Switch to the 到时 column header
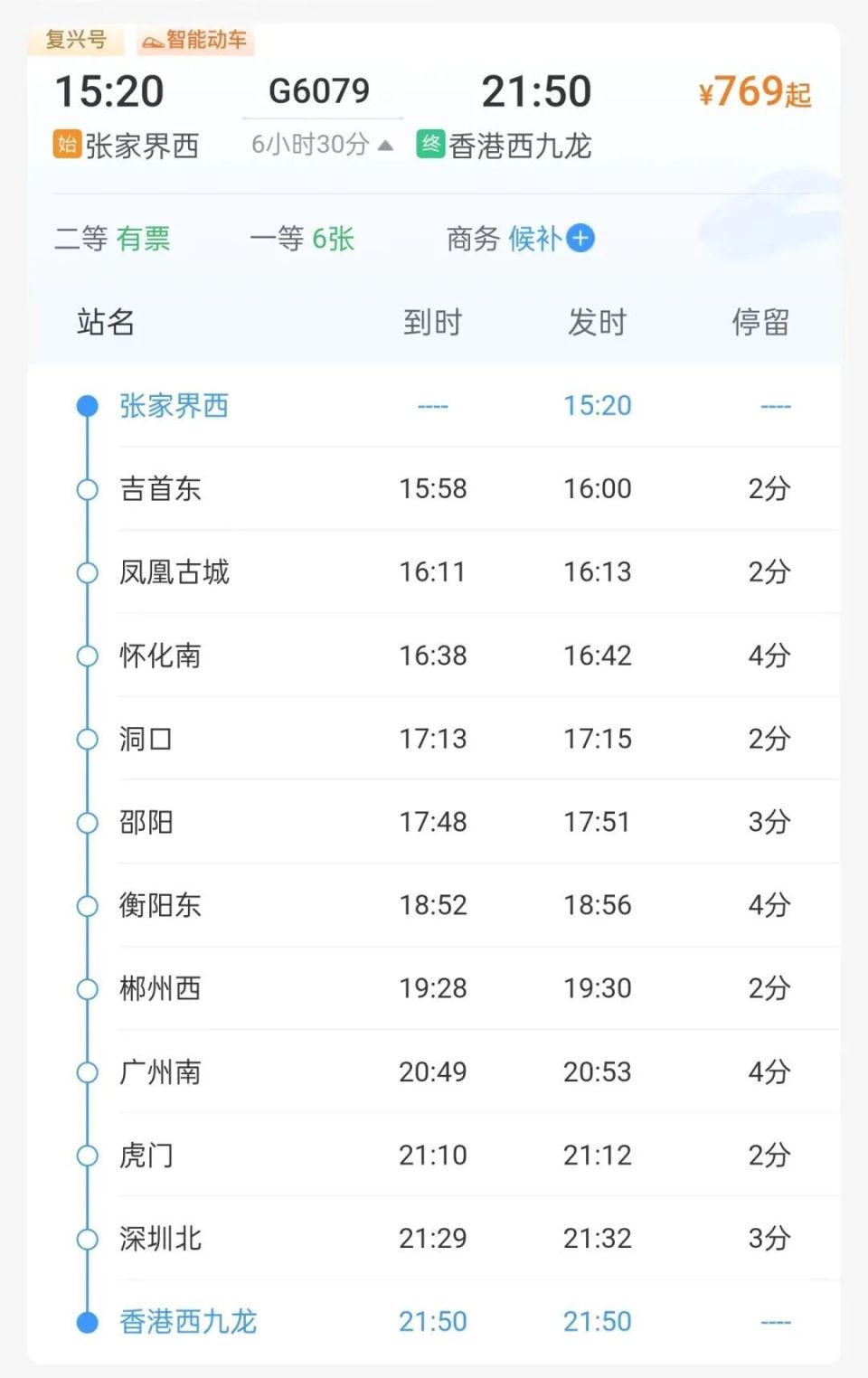This screenshot has height=1378, width=868. [x=433, y=322]
